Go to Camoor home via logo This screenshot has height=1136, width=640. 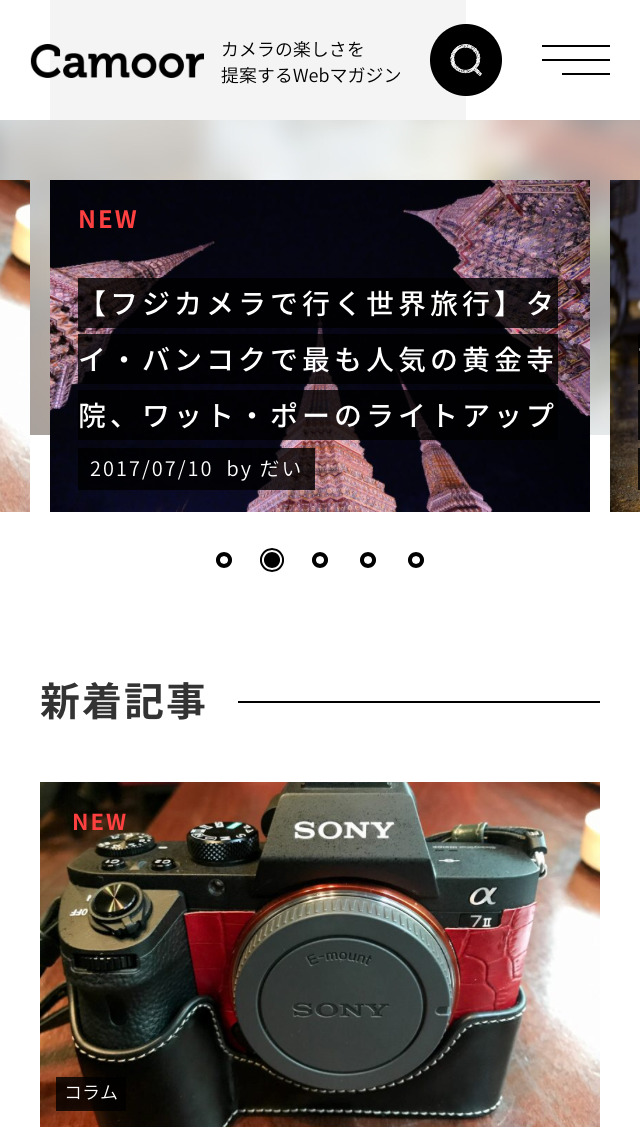click(117, 62)
